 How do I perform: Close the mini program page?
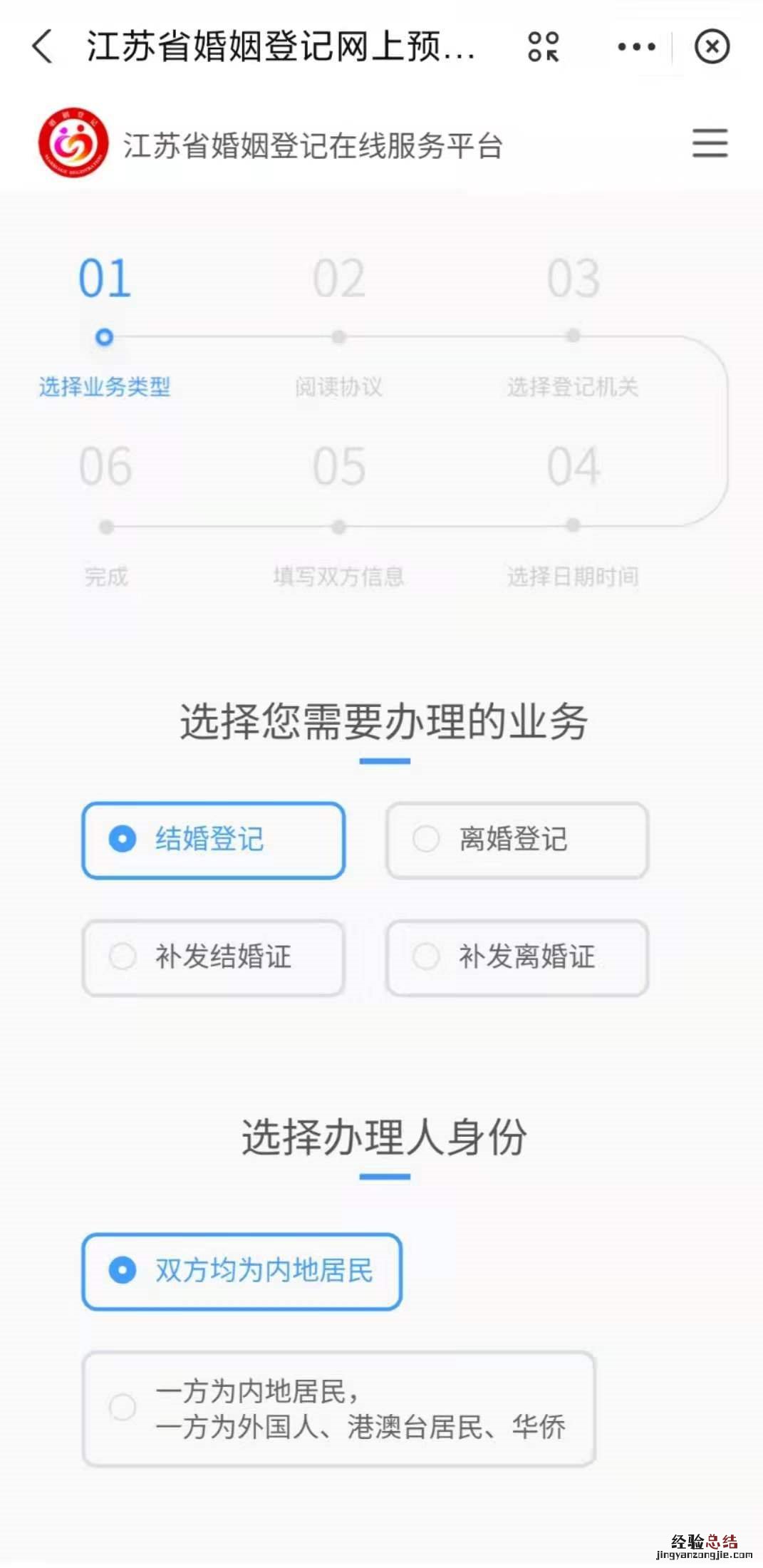(711, 47)
